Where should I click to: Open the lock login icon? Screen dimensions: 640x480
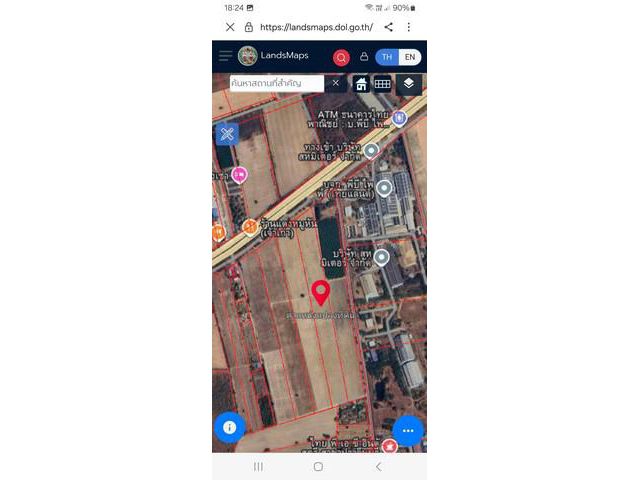point(364,58)
